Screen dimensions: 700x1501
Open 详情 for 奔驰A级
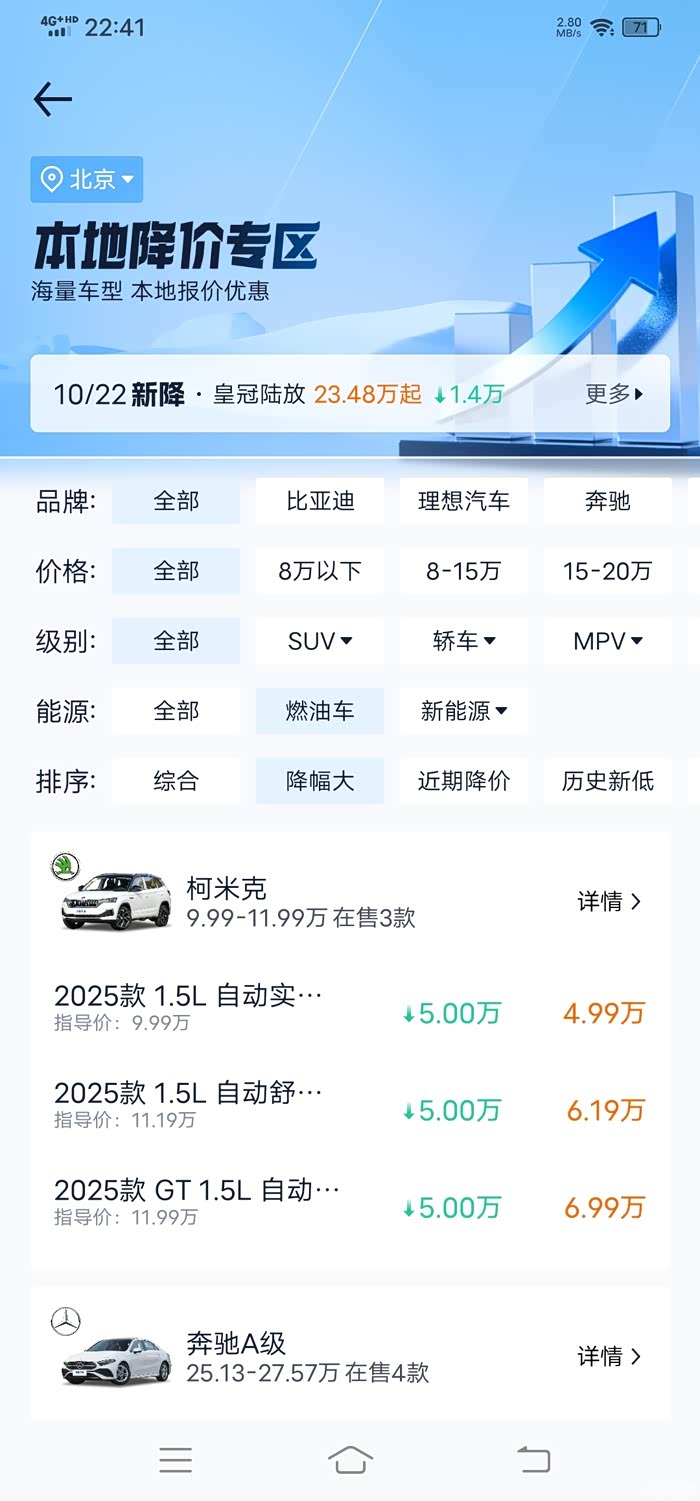coord(609,1356)
